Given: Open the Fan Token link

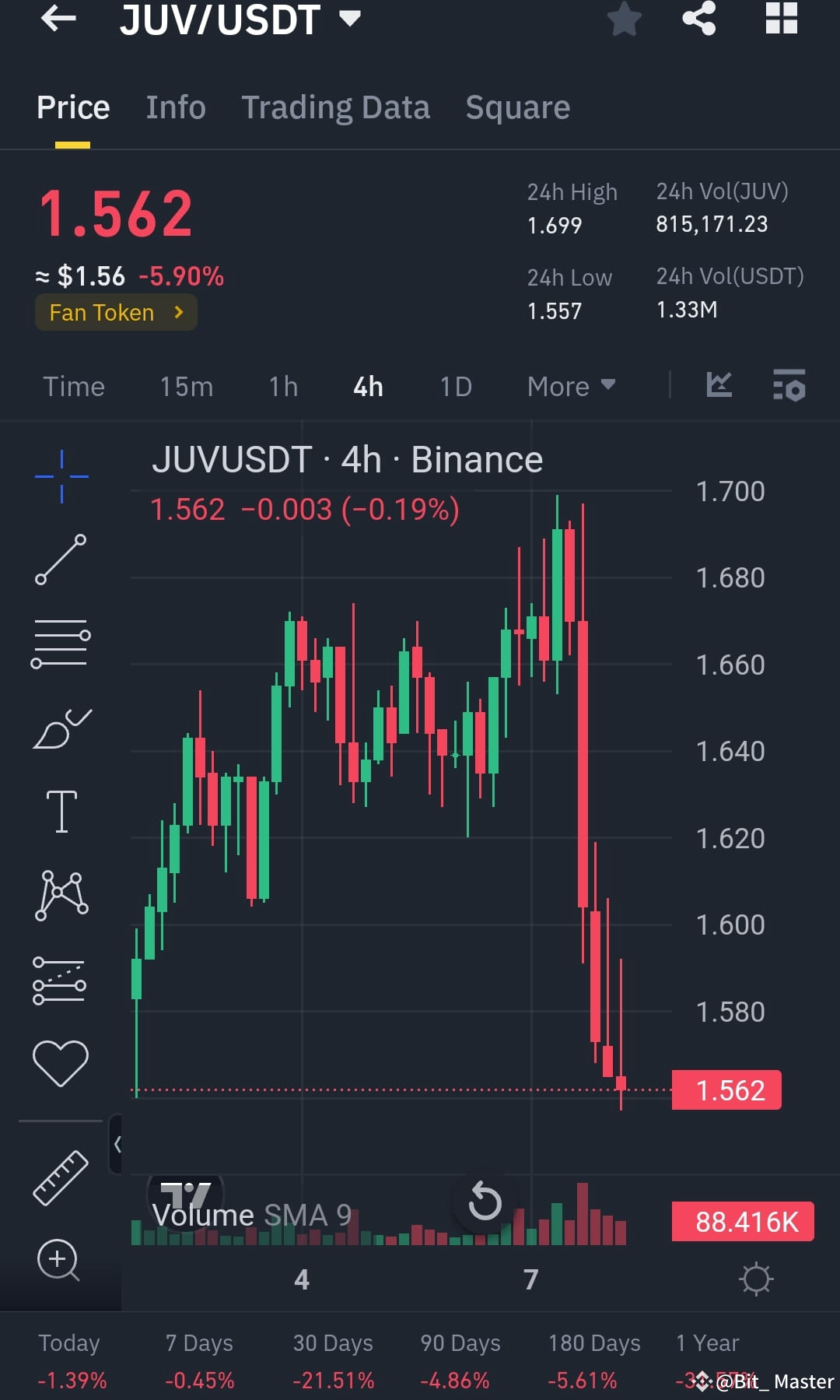Looking at the screenshot, I should (115, 312).
